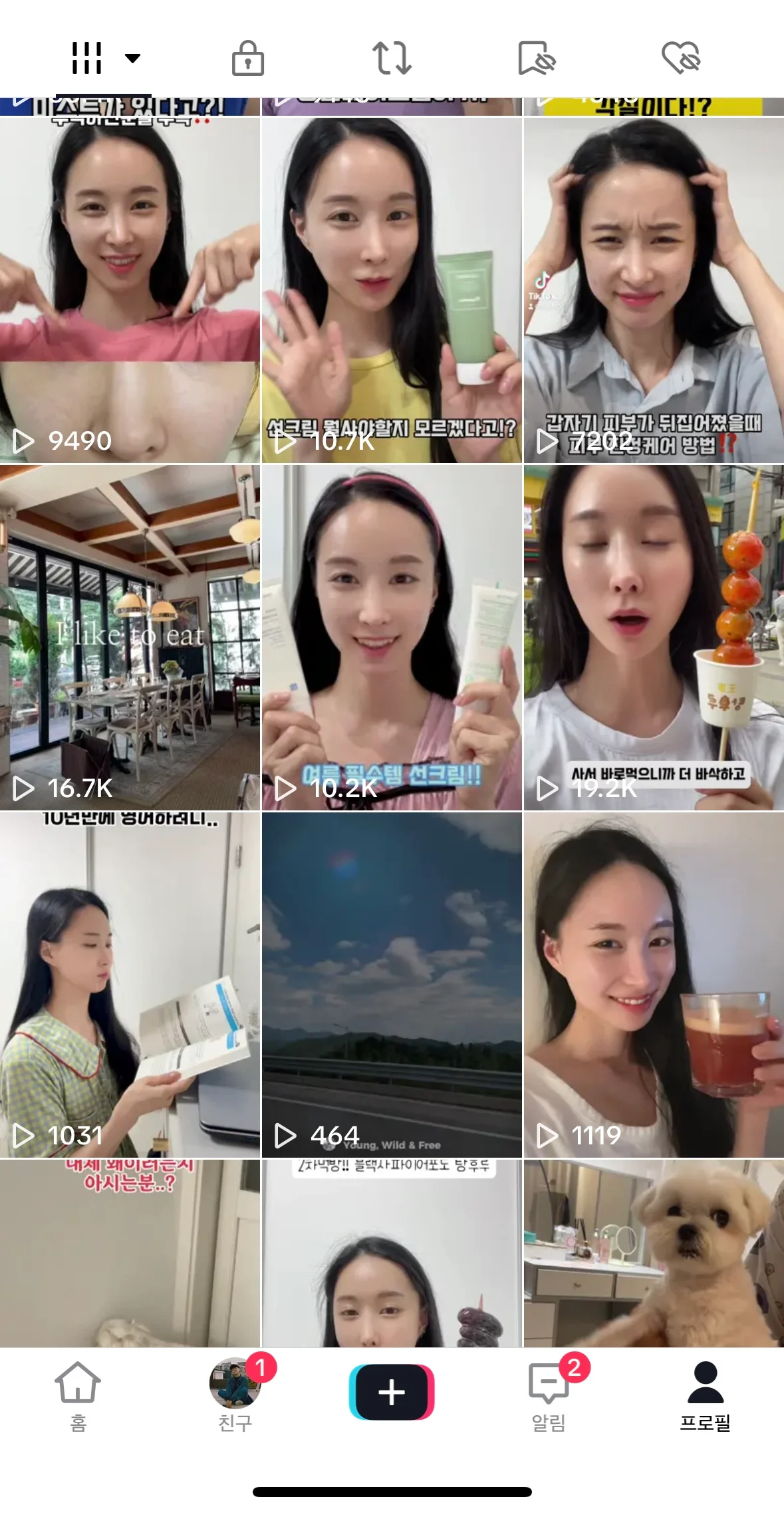Open the grid posts tab dropdown
784x1513 pixels.
[x=104, y=59]
